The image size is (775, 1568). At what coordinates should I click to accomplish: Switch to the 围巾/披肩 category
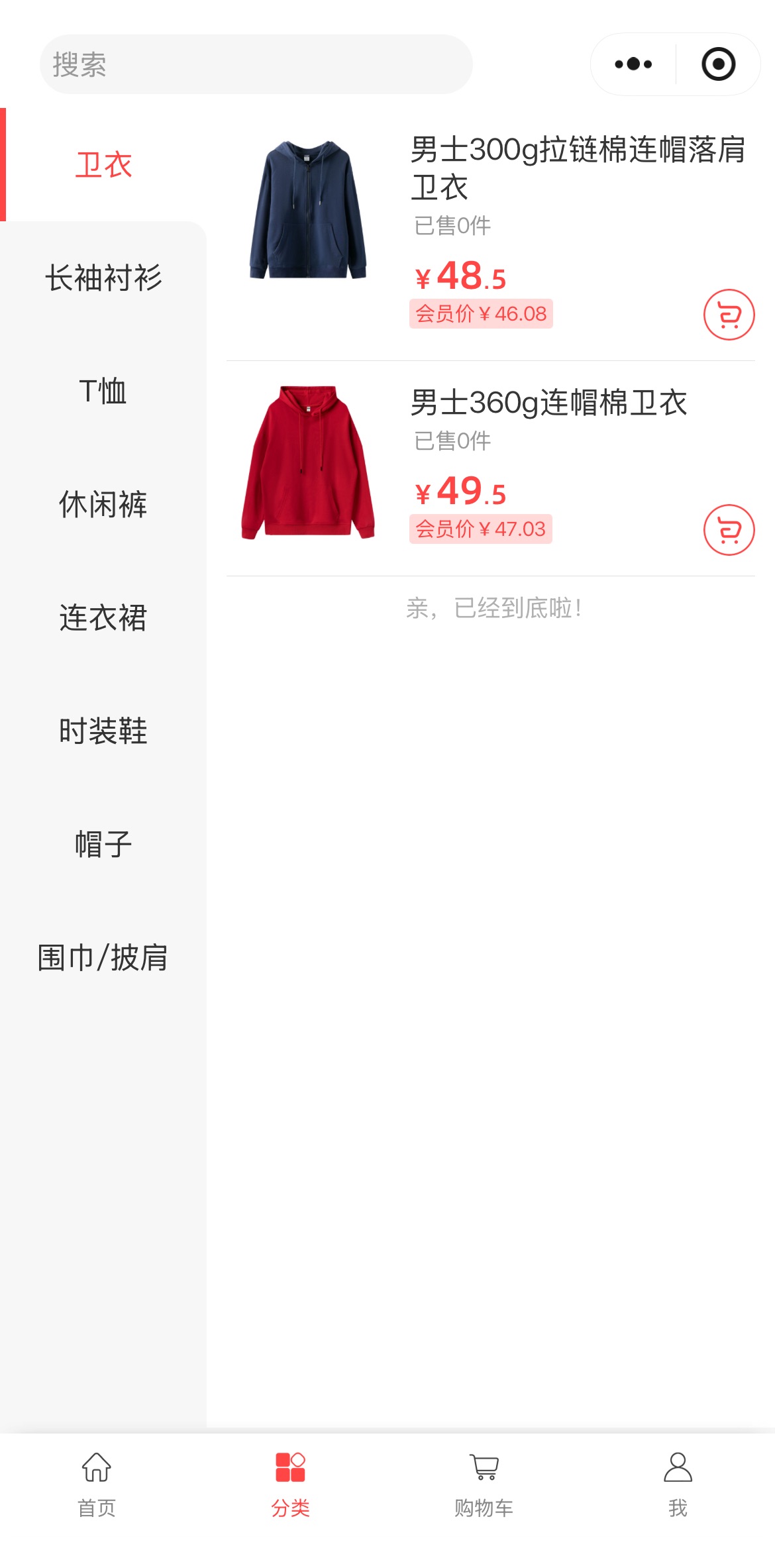point(103,957)
